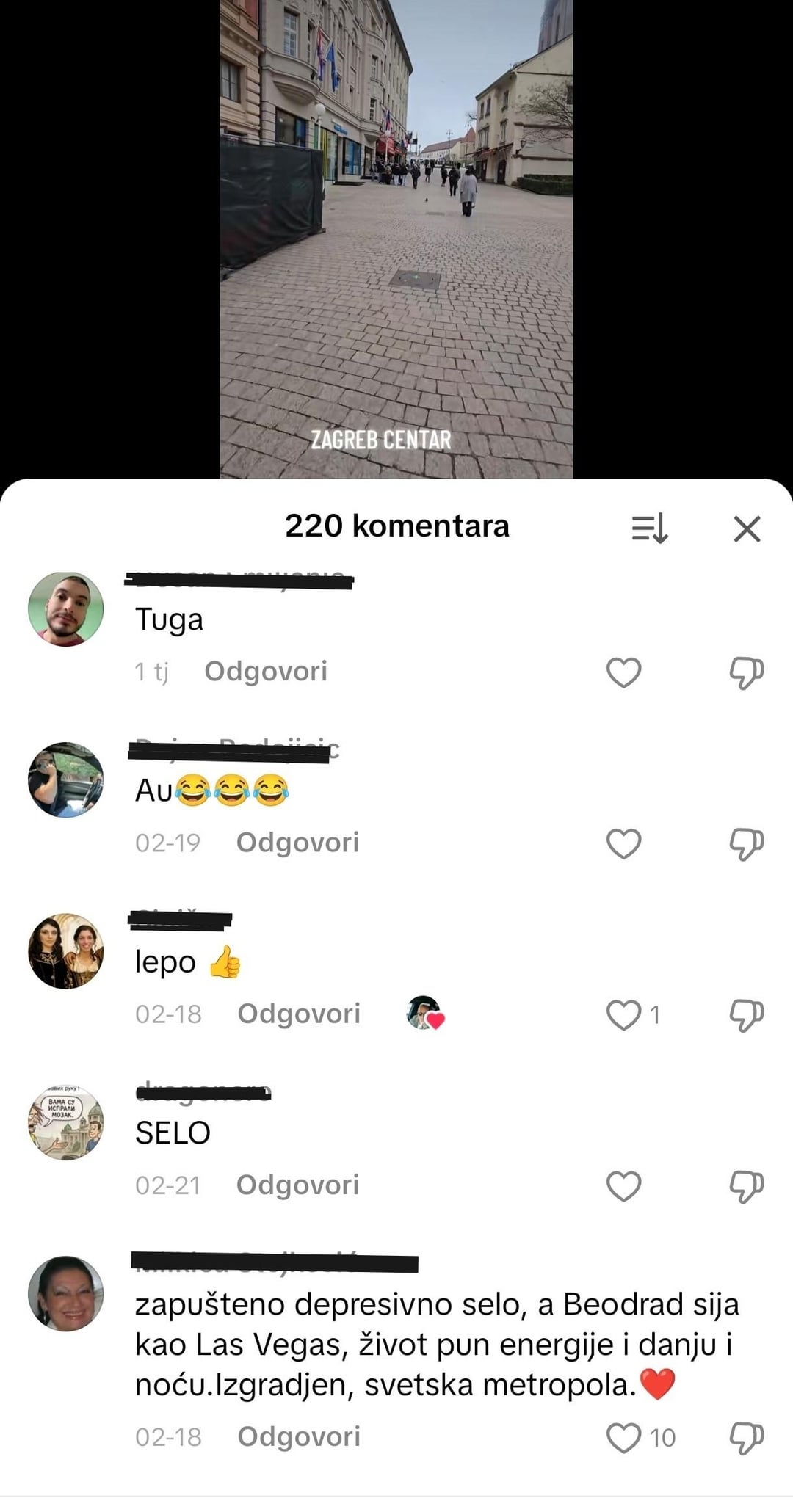The width and height of the screenshot is (793, 1512).
Task: Reply to the "SELO" comment
Action: (x=297, y=1185)
